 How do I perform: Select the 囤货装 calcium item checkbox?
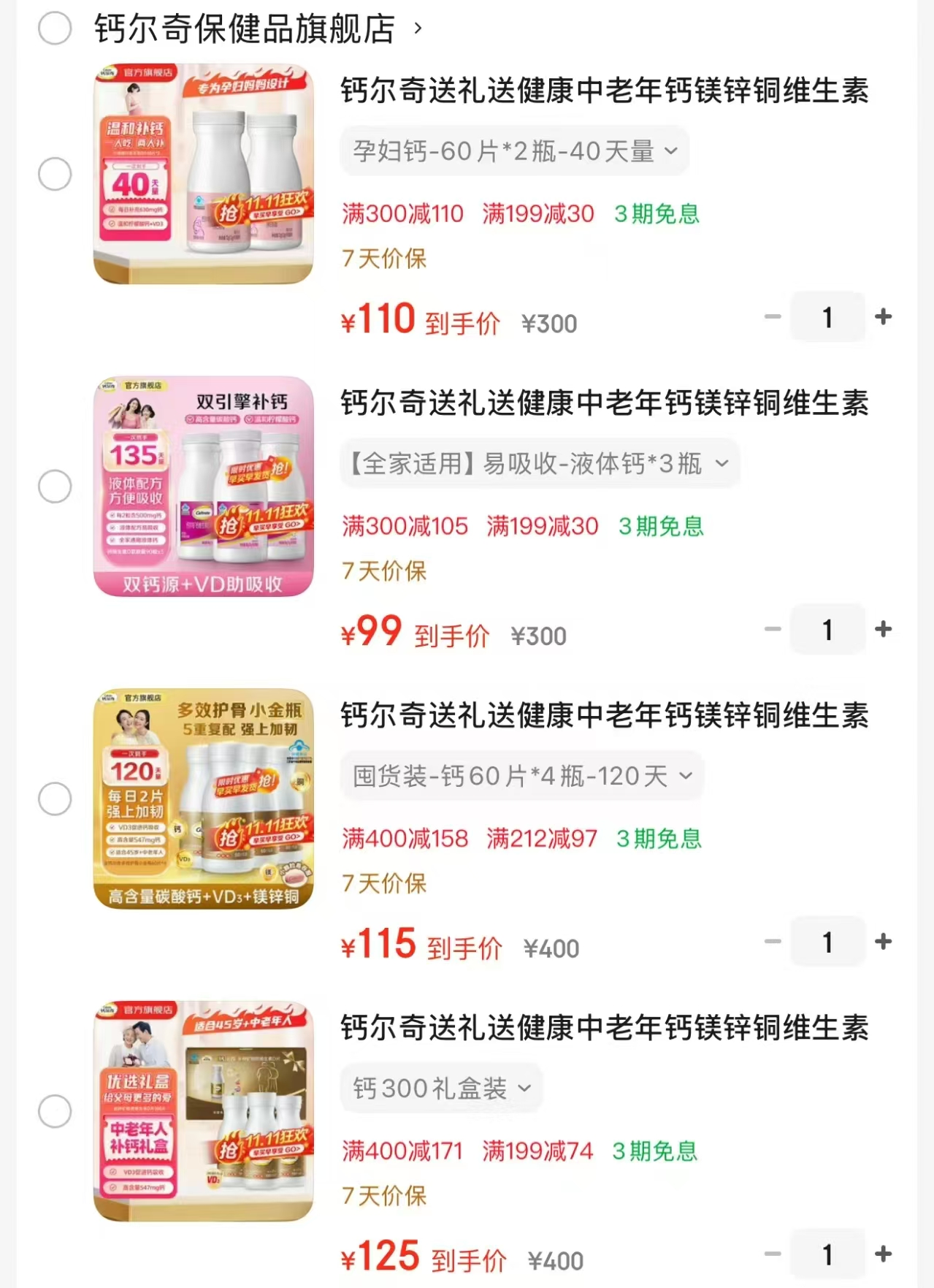point(54,798)
